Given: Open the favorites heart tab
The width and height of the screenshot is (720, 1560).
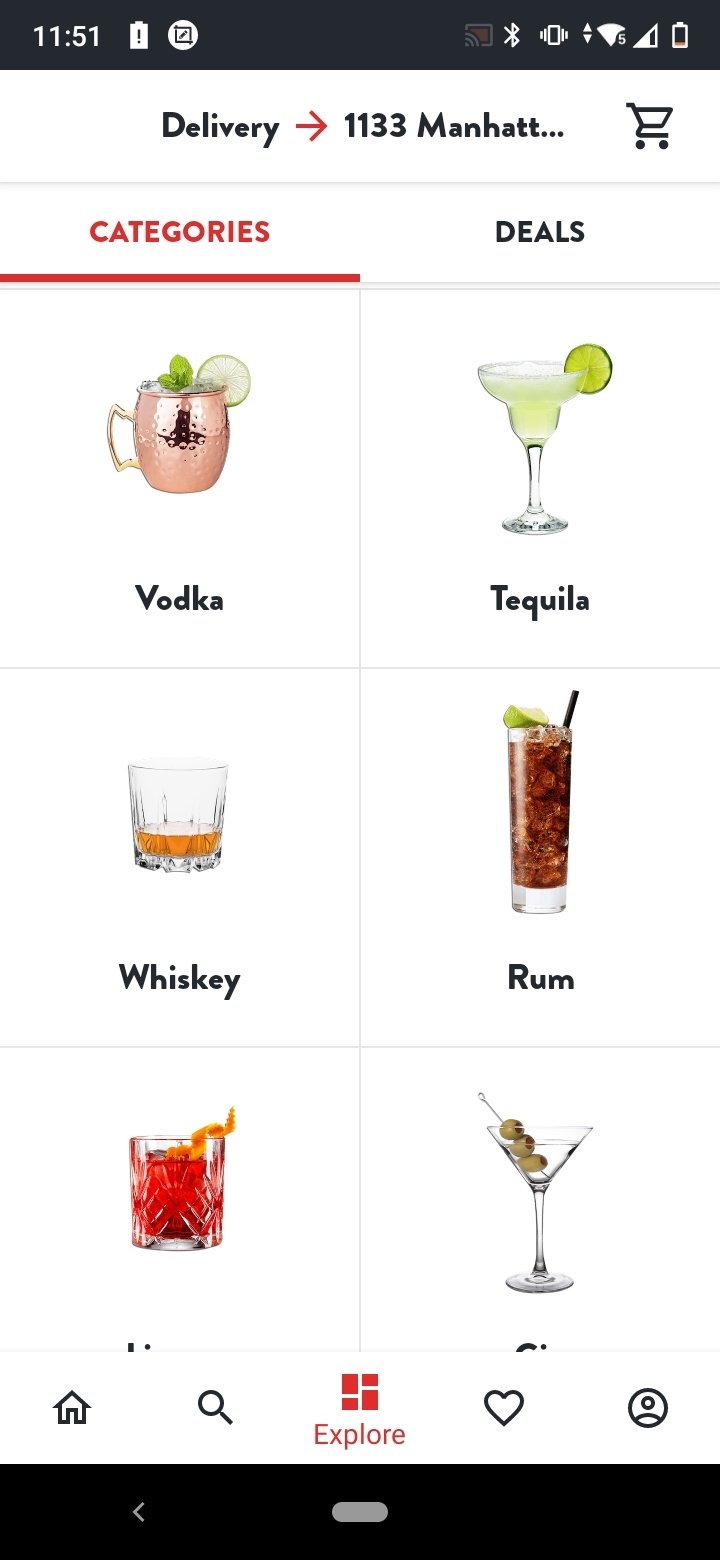Looking at the screenshot, I should tap(504, 1408).
